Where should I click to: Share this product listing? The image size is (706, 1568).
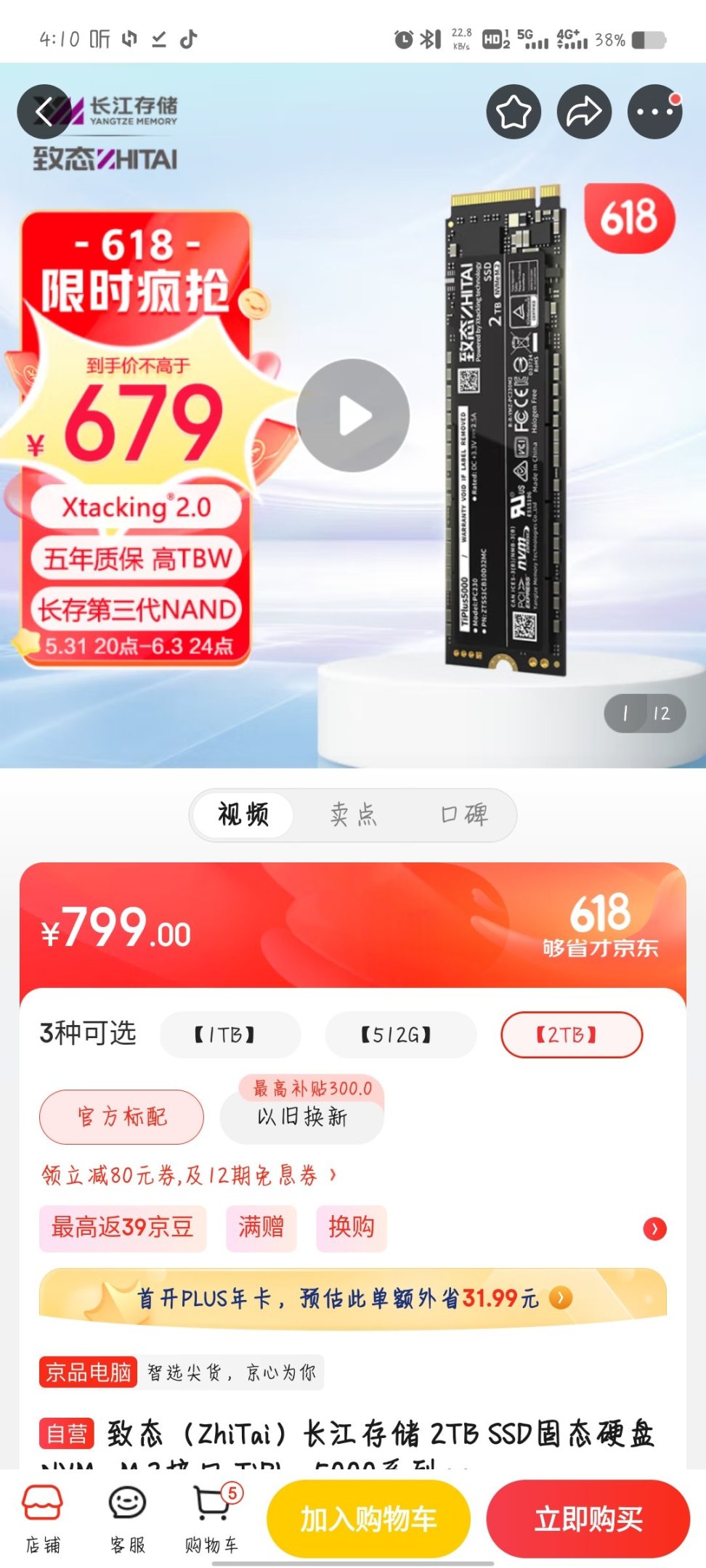[584, 112]
